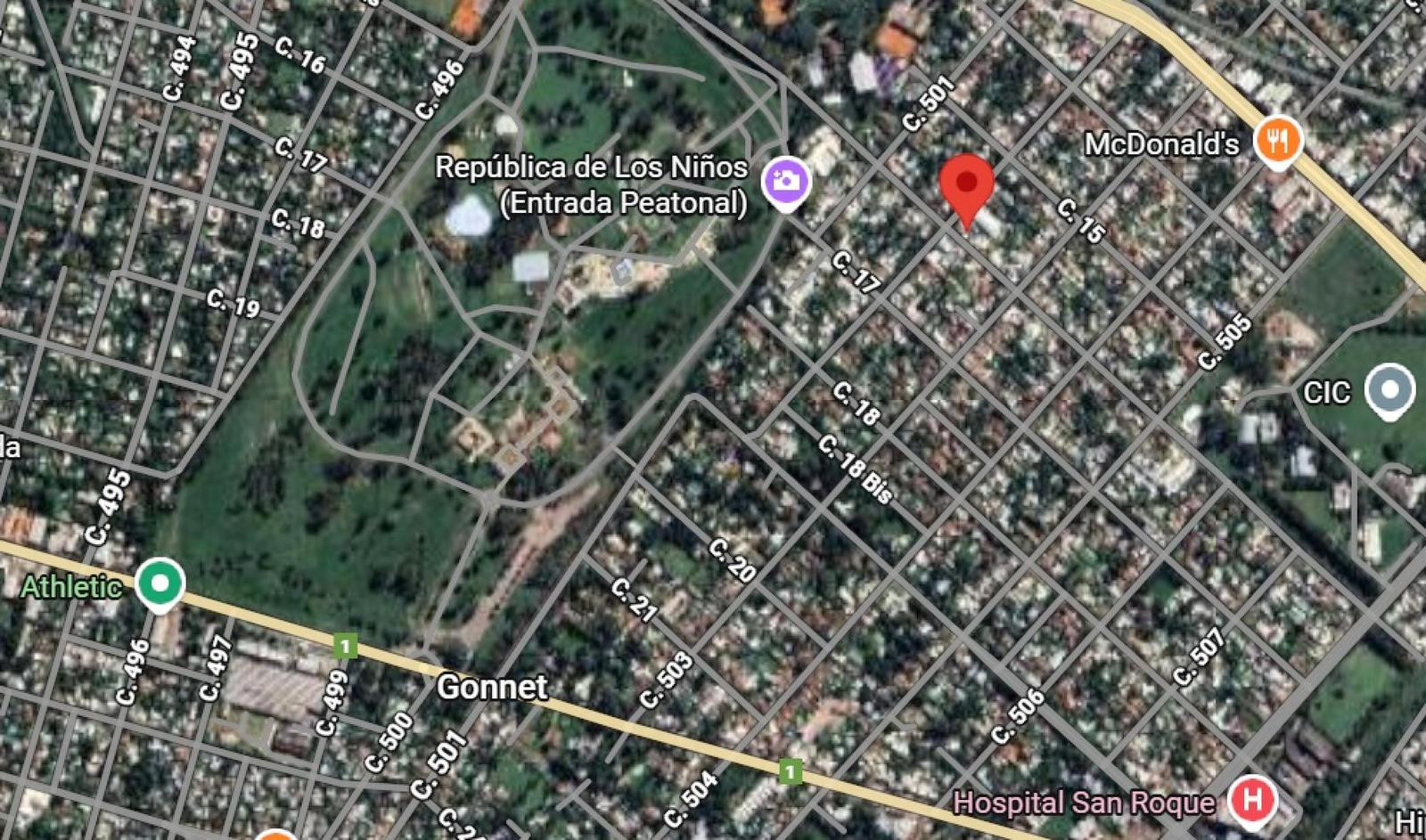This screenshot has width=1426, height=840.
Task: Select República de Los Niños entrance marker
Action: [785, 182]
